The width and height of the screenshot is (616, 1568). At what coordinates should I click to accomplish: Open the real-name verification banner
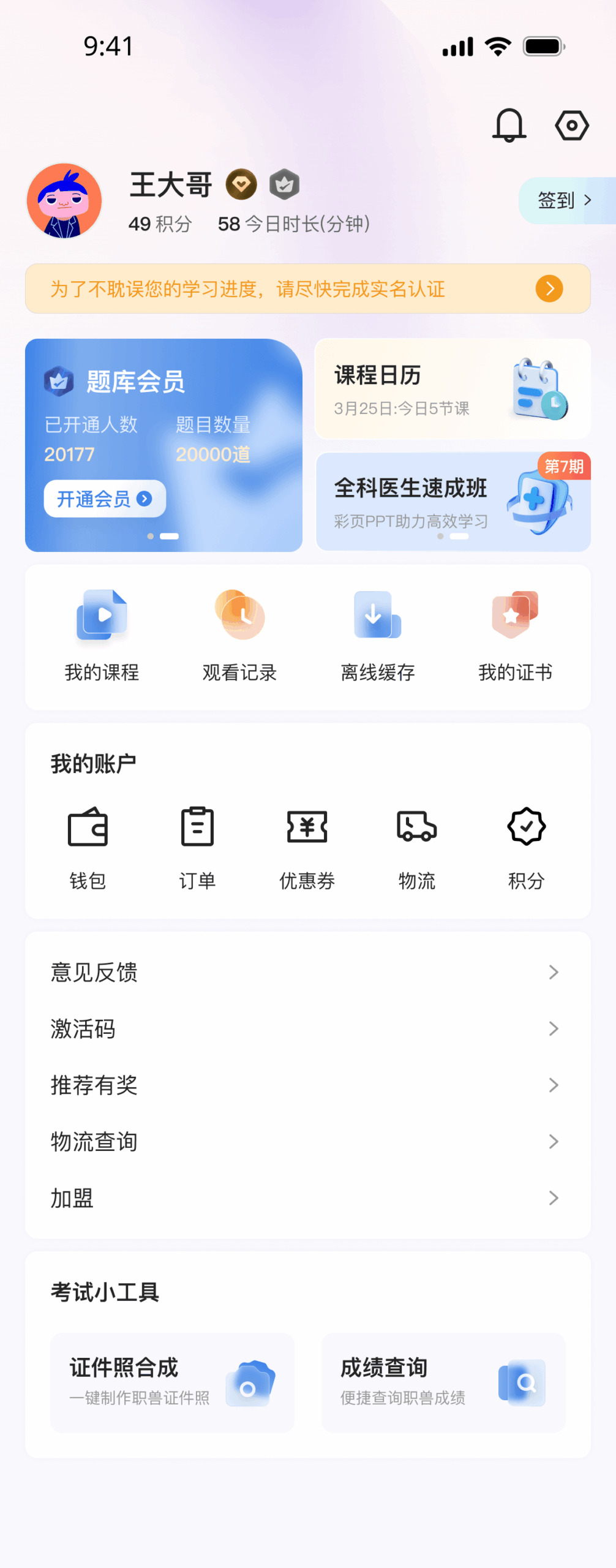point(307,288)
